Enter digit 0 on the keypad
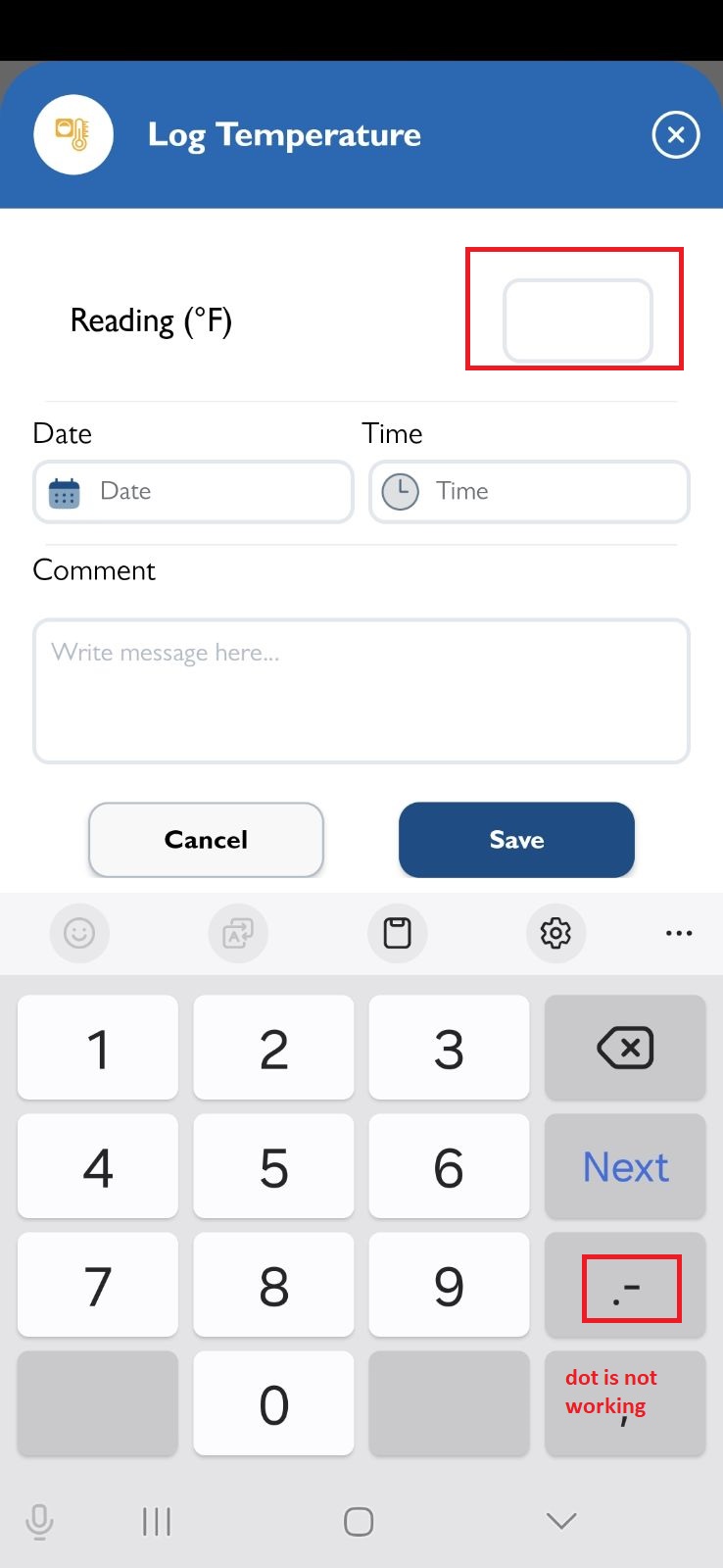The width and height of the screenshot is (723, 1568). (x=273, y=1404)
